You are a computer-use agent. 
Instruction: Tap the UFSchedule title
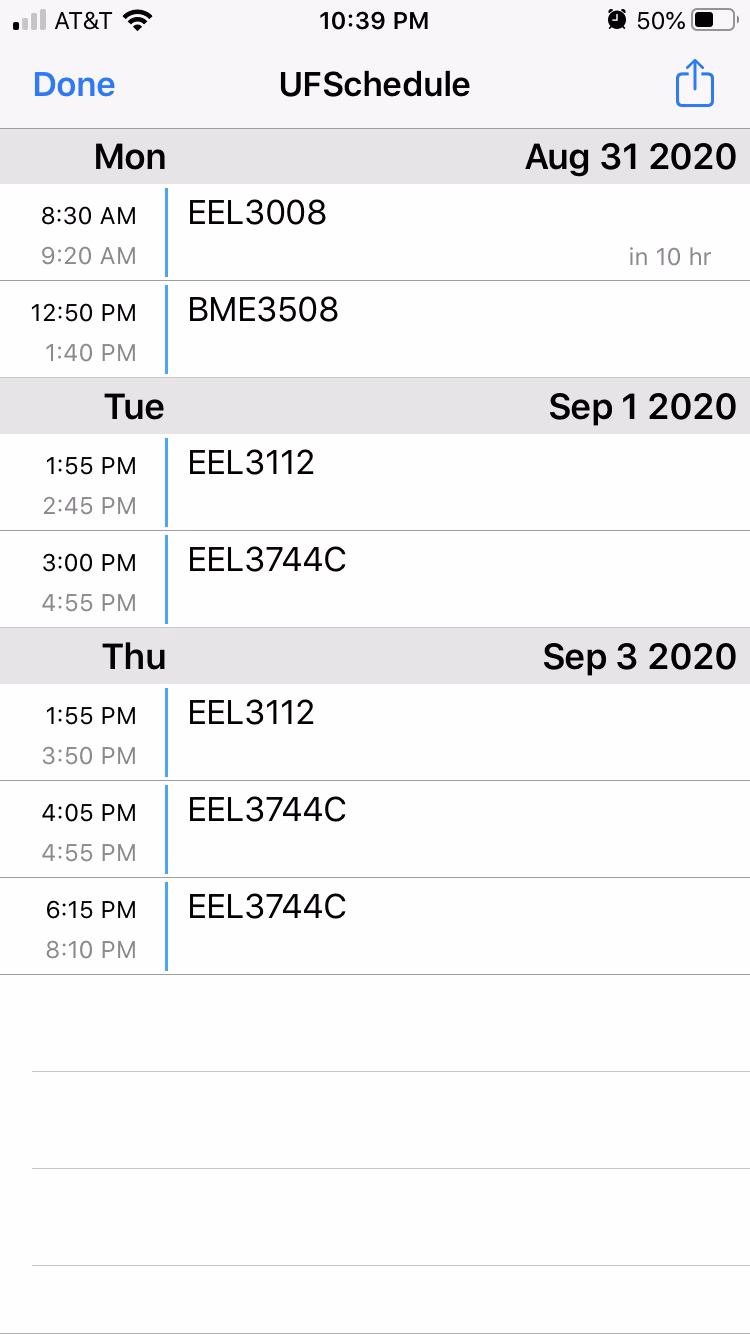[x=375, y=84]
